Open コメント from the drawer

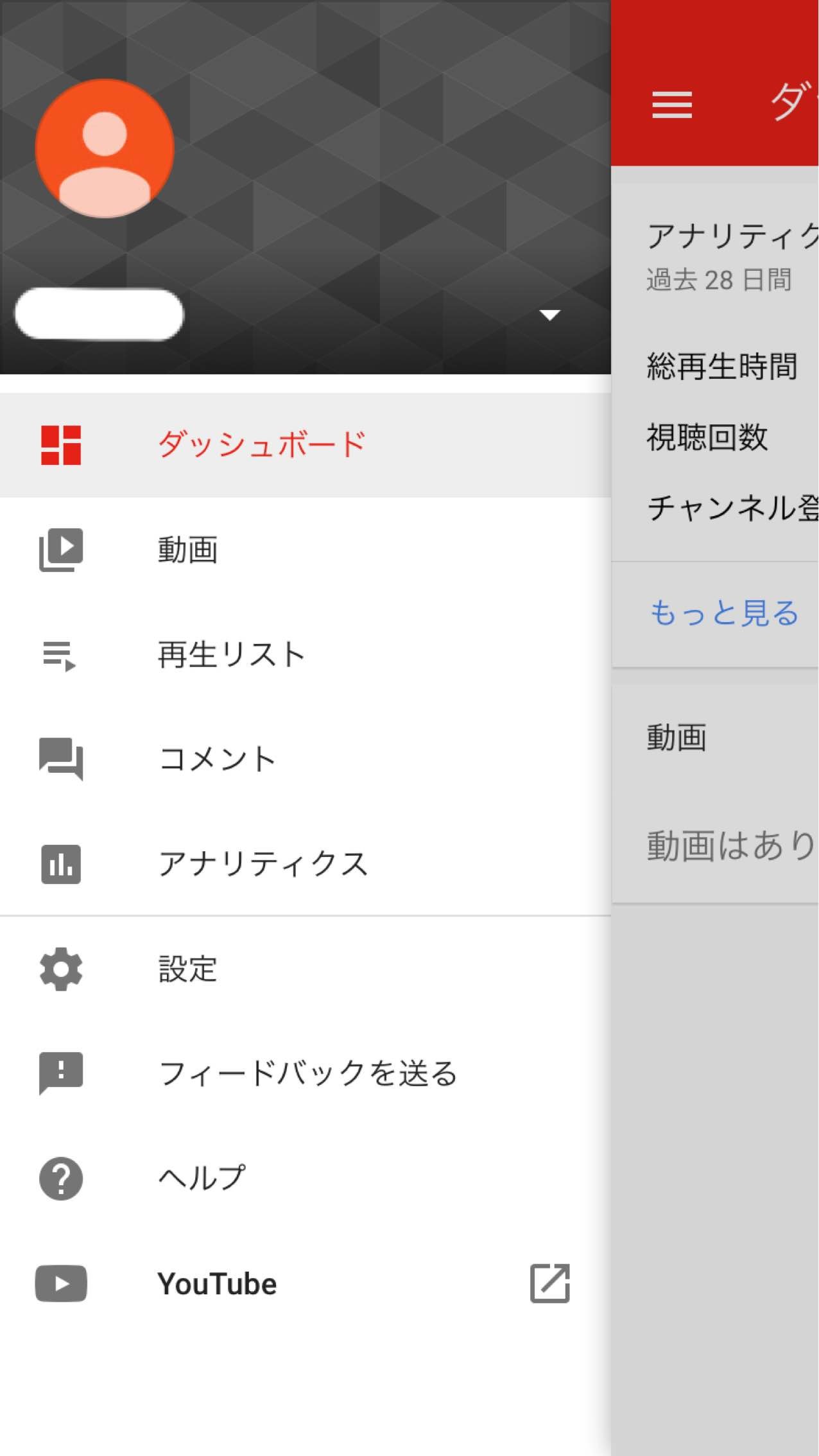pos(217,759)
